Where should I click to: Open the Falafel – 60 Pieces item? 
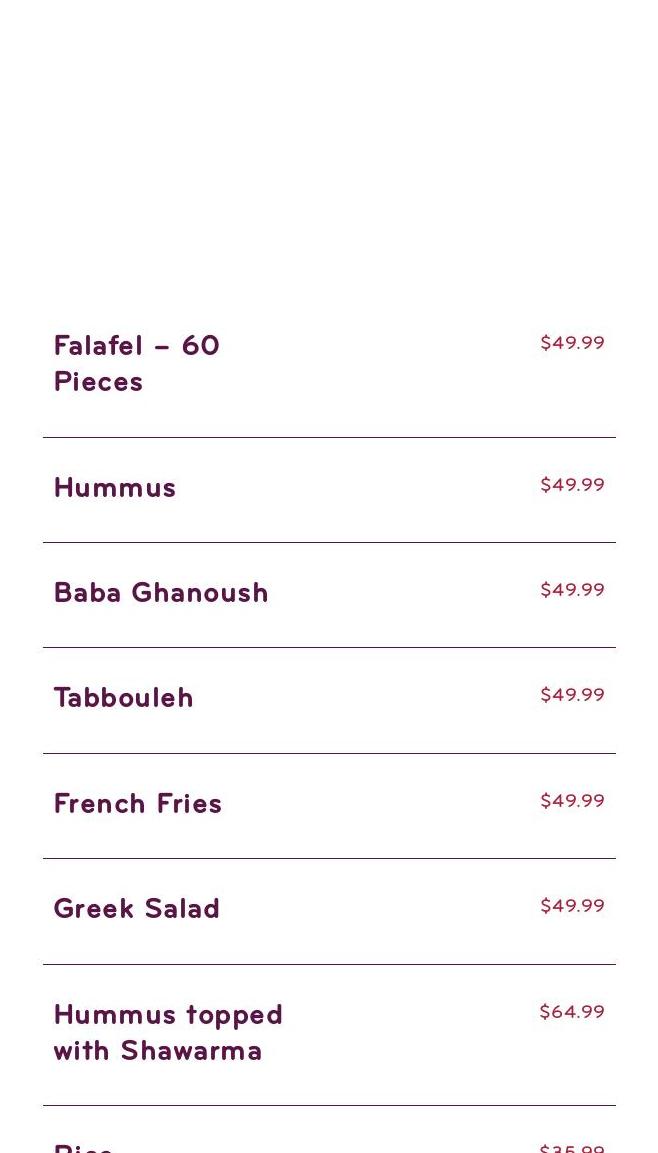137,364
